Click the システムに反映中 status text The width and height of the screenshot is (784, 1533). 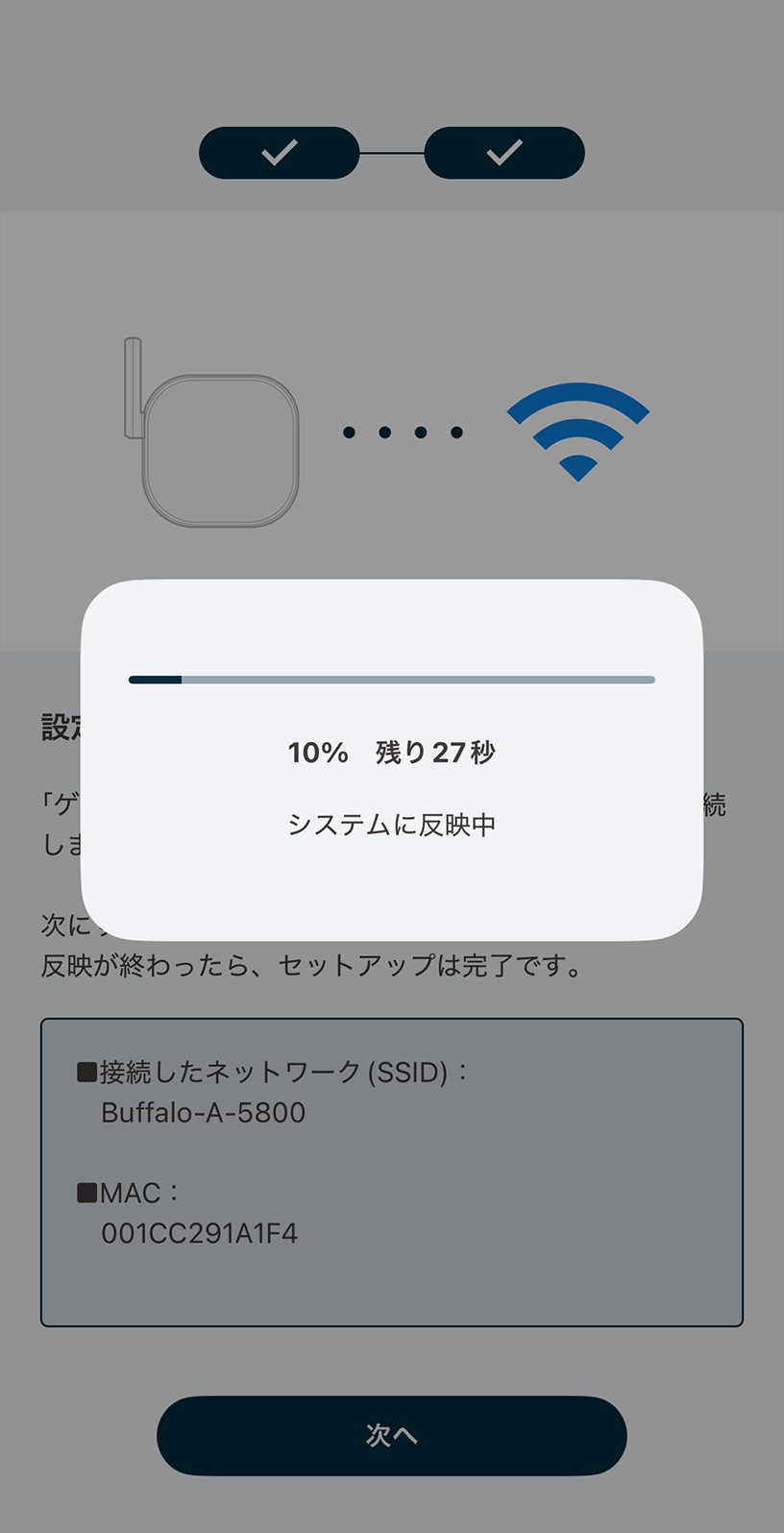pyautogui.click(x=390, y=824)
